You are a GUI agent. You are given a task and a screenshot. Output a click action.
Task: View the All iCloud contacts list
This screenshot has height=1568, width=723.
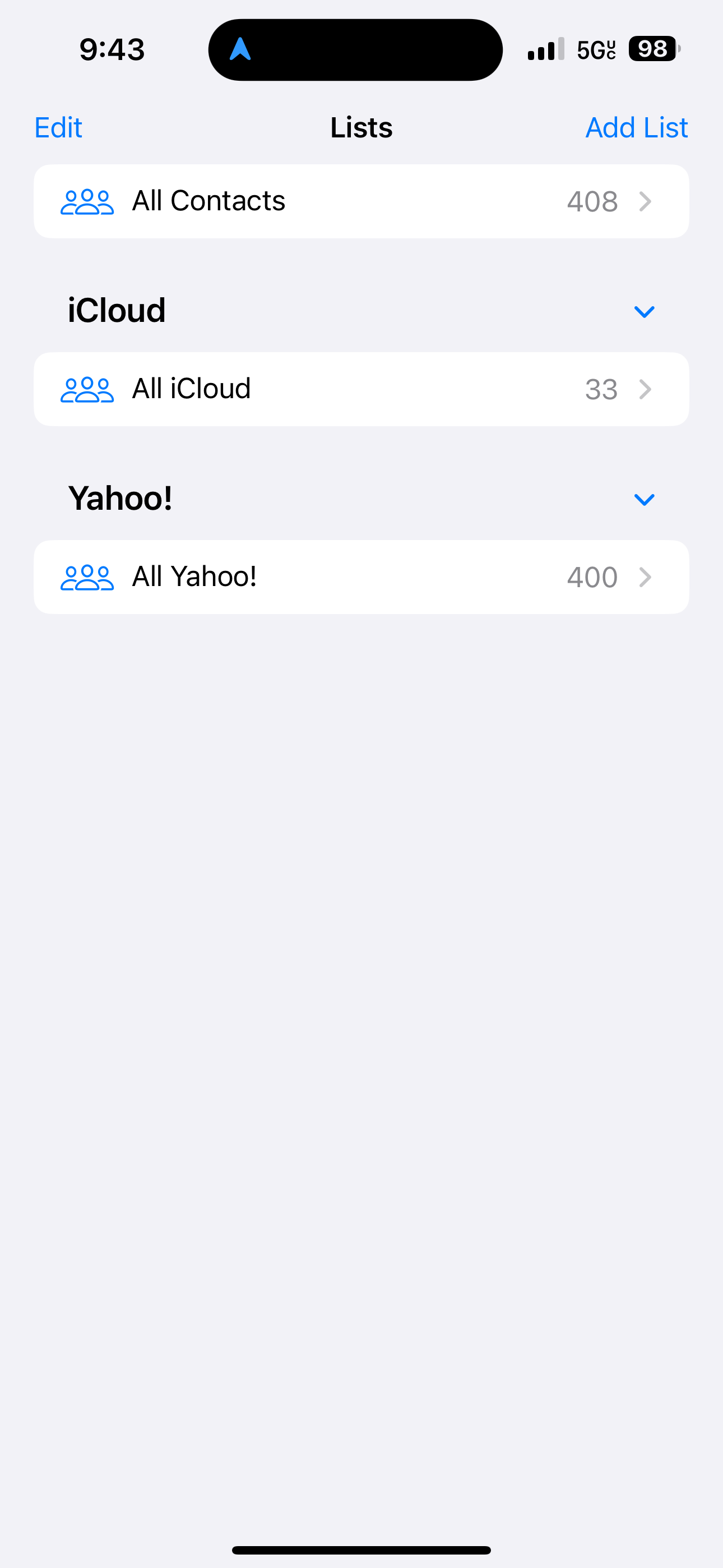361,390
